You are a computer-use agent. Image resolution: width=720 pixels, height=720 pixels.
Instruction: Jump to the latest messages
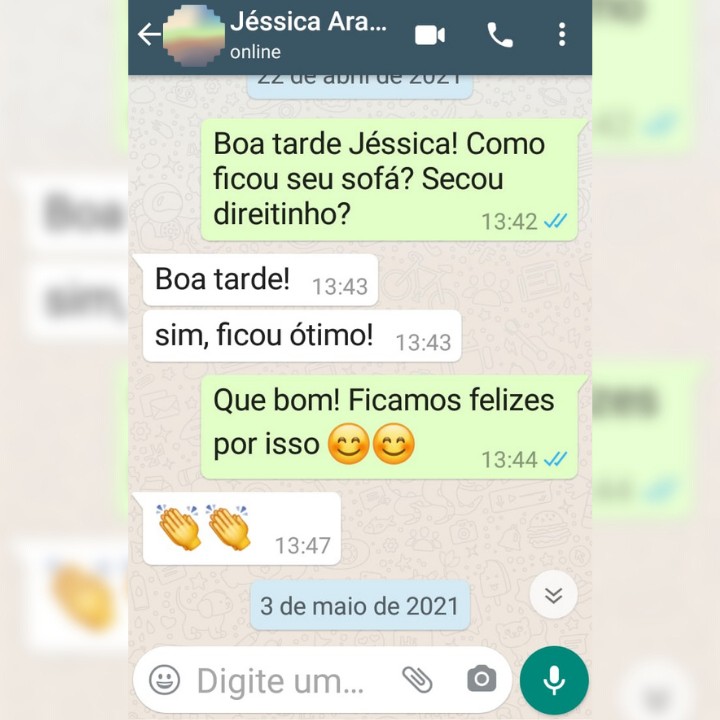553,597
